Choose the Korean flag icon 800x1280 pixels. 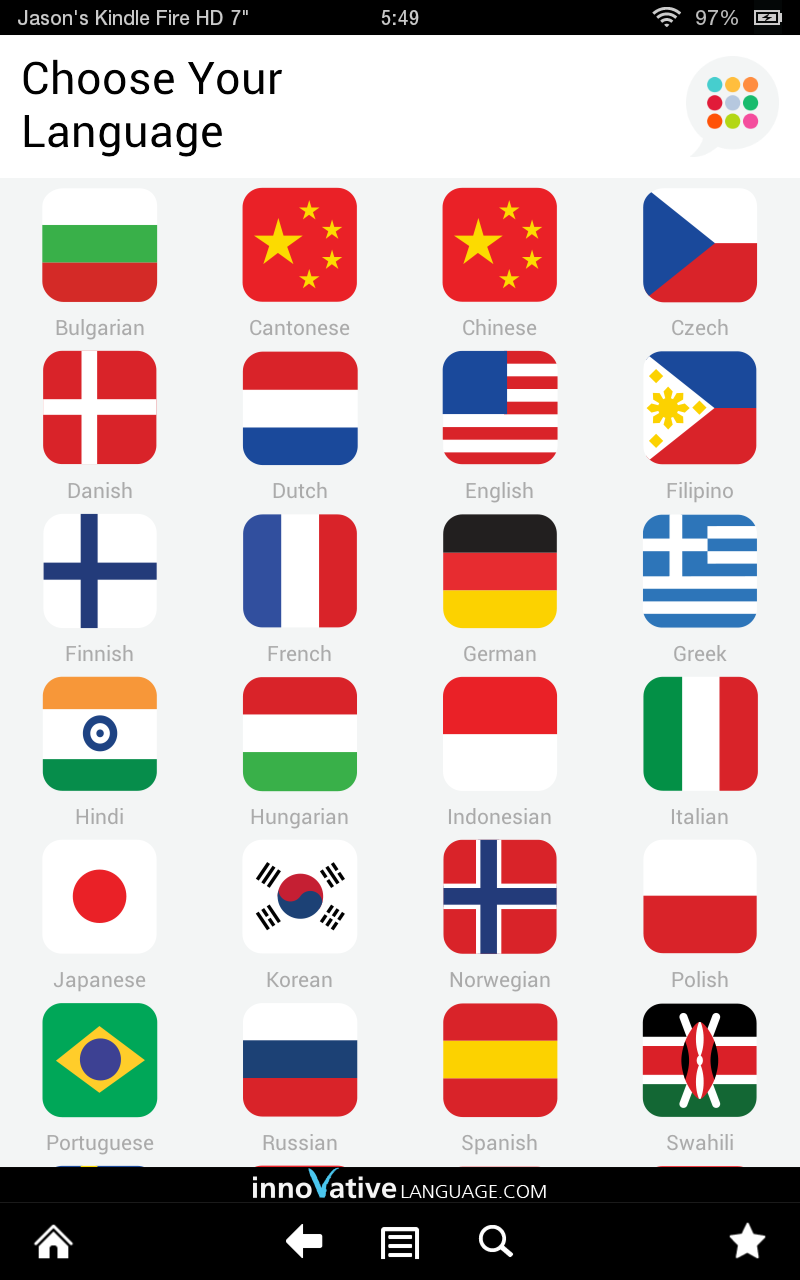pyautogui.click(x=299, y=897)
